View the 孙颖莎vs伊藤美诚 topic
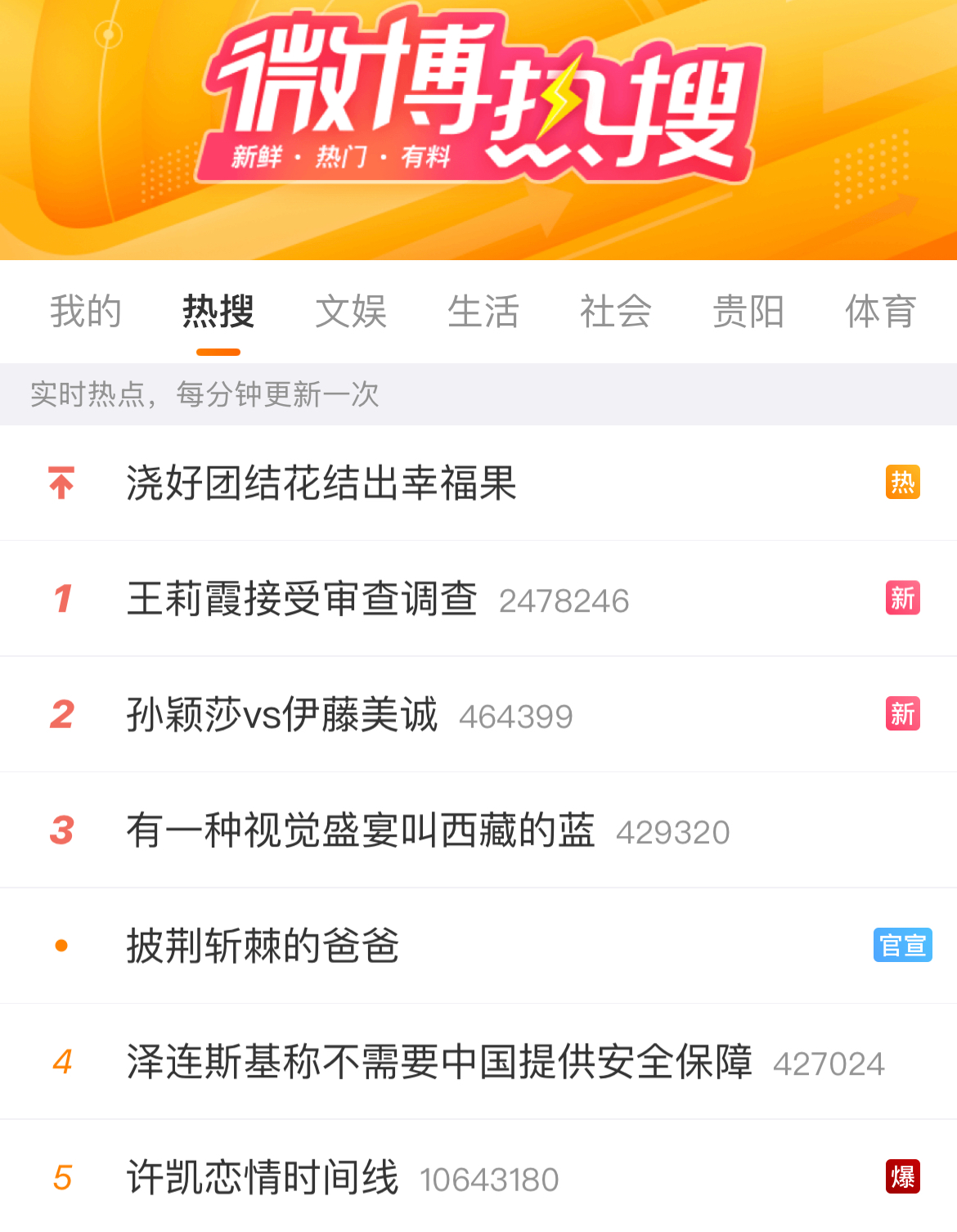 tap(282, 715)
